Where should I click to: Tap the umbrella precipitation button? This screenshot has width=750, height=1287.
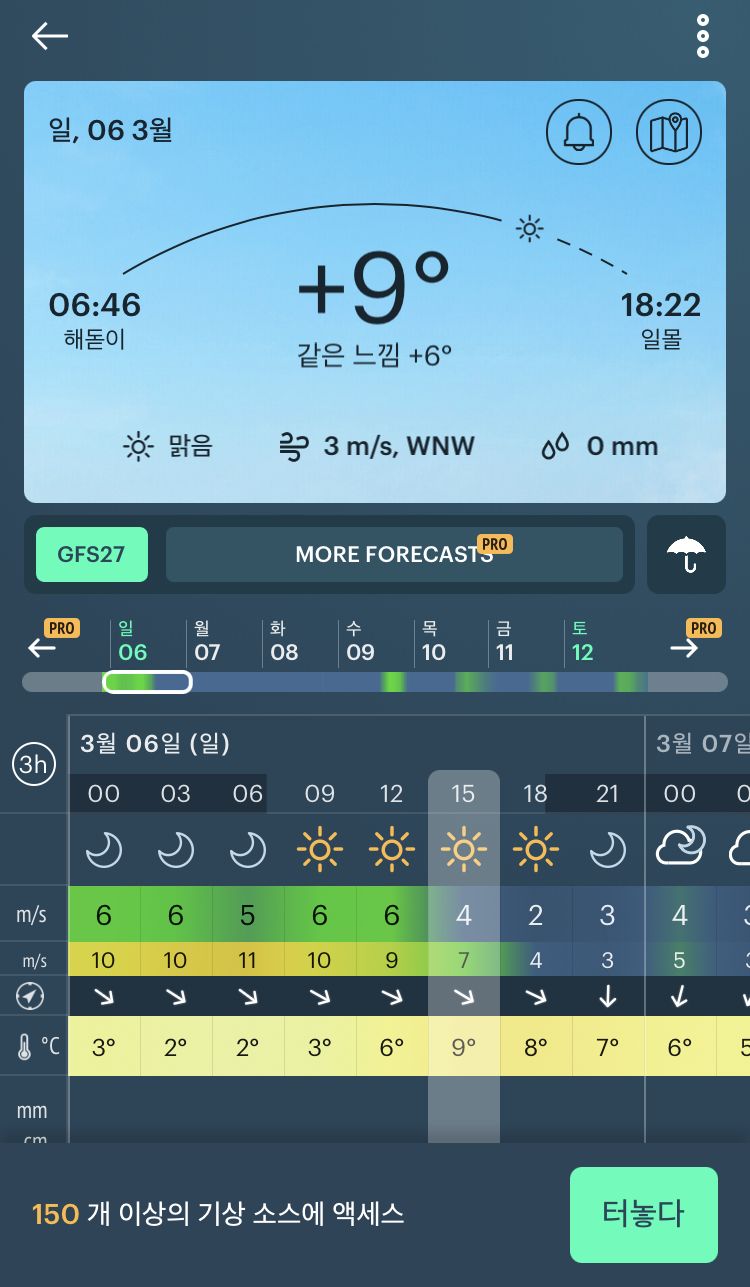pyautogui.click(x=685, y=554)
